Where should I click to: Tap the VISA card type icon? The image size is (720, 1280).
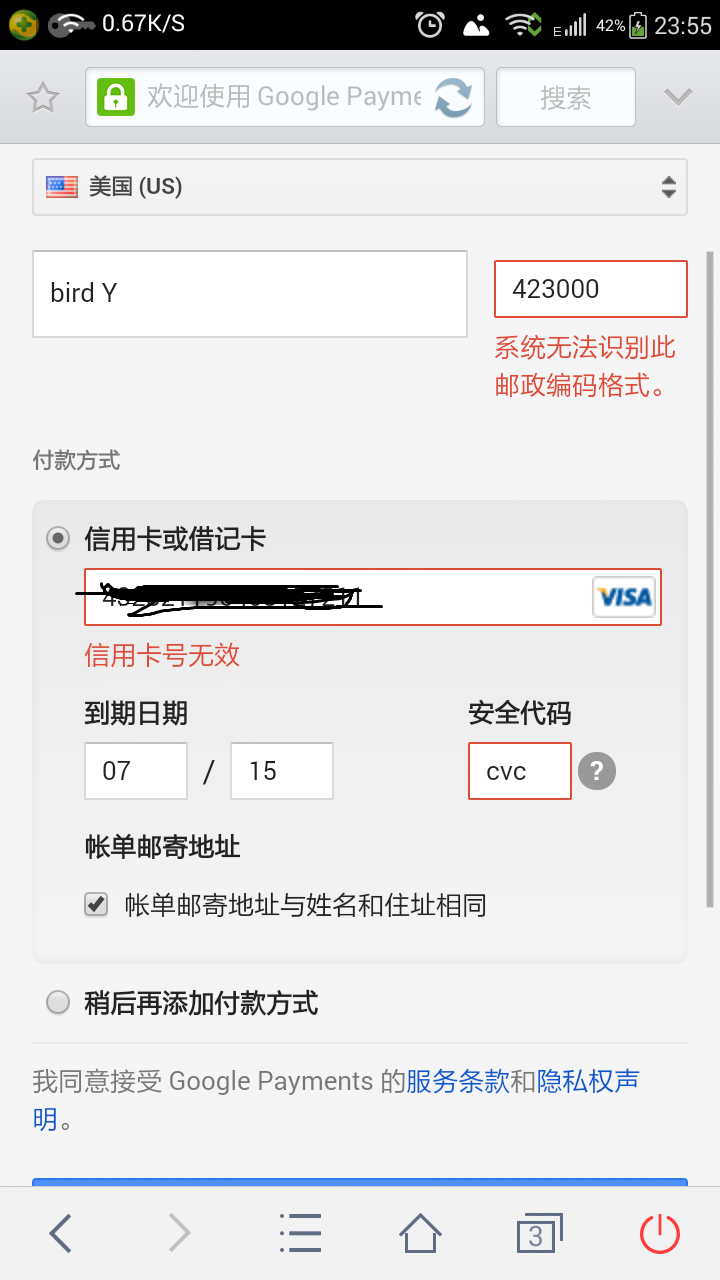pos(623,597)
